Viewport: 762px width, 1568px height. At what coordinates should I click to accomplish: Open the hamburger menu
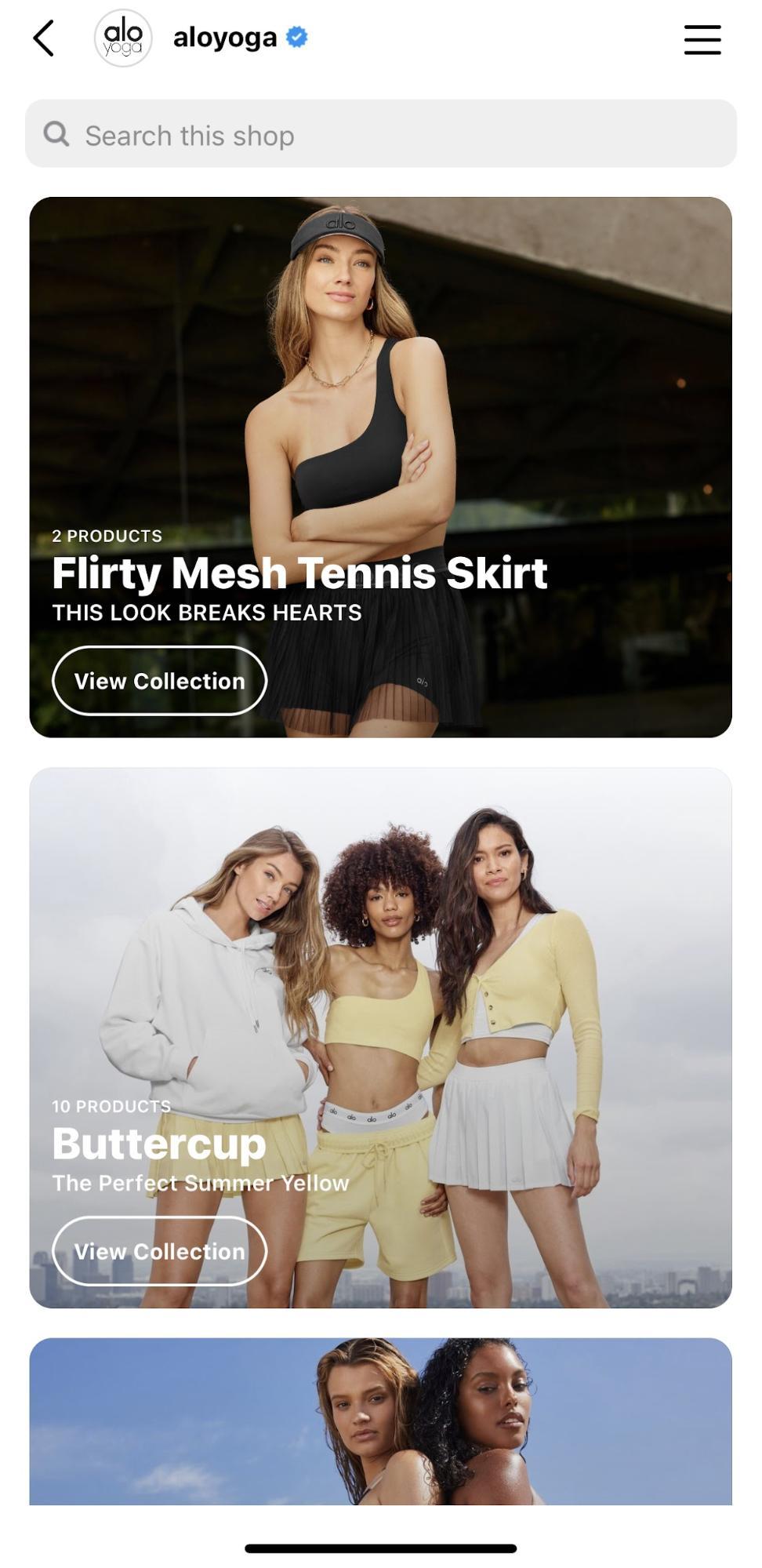click(x=702, y=39)
